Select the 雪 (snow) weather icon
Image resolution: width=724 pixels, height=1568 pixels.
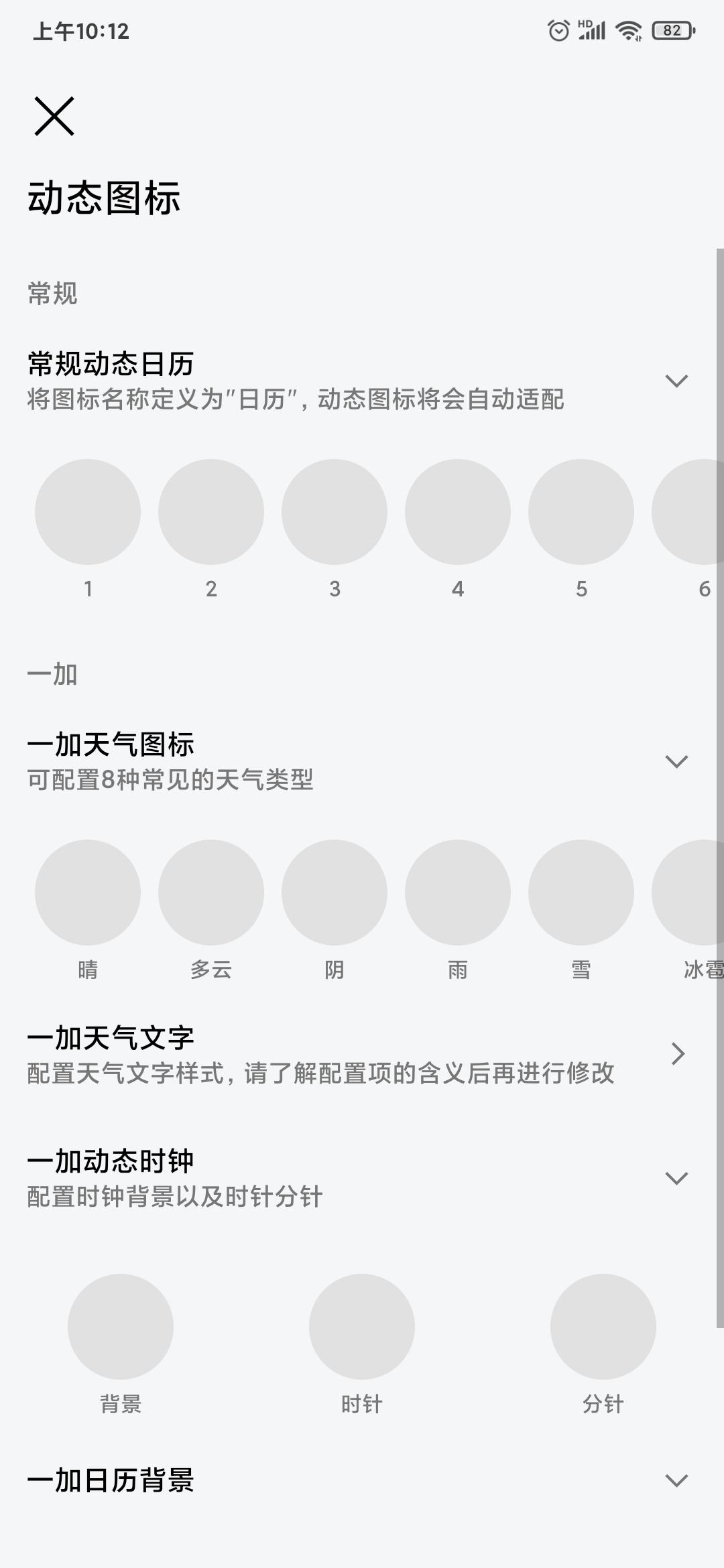(581, 891)
